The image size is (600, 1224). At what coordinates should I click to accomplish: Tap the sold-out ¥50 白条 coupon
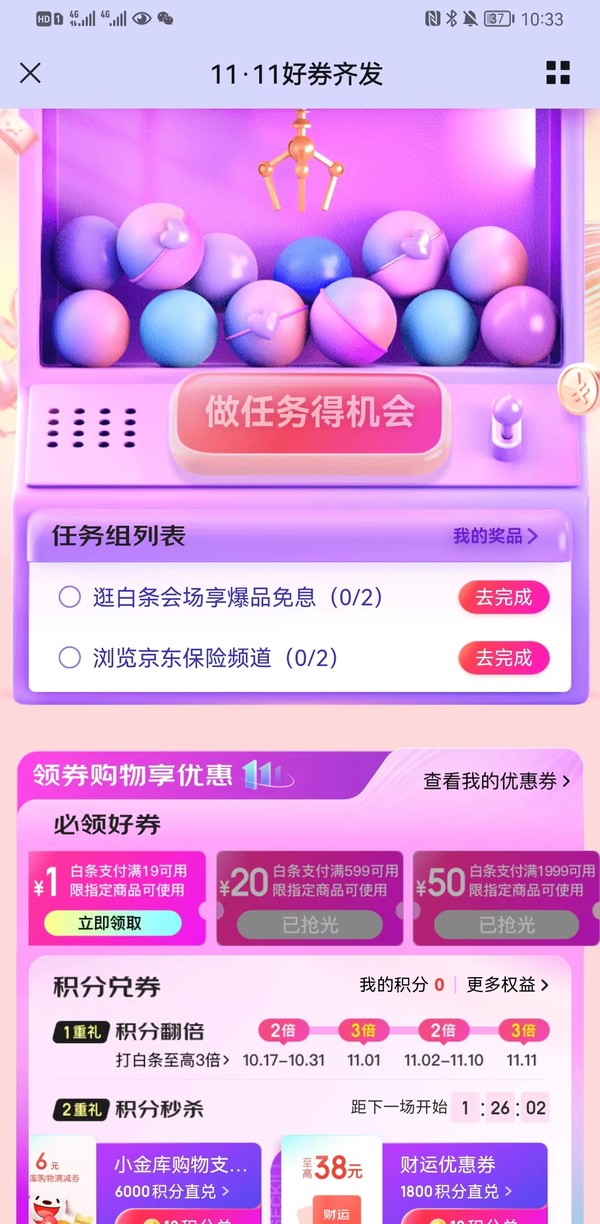[x=506, y=898]
